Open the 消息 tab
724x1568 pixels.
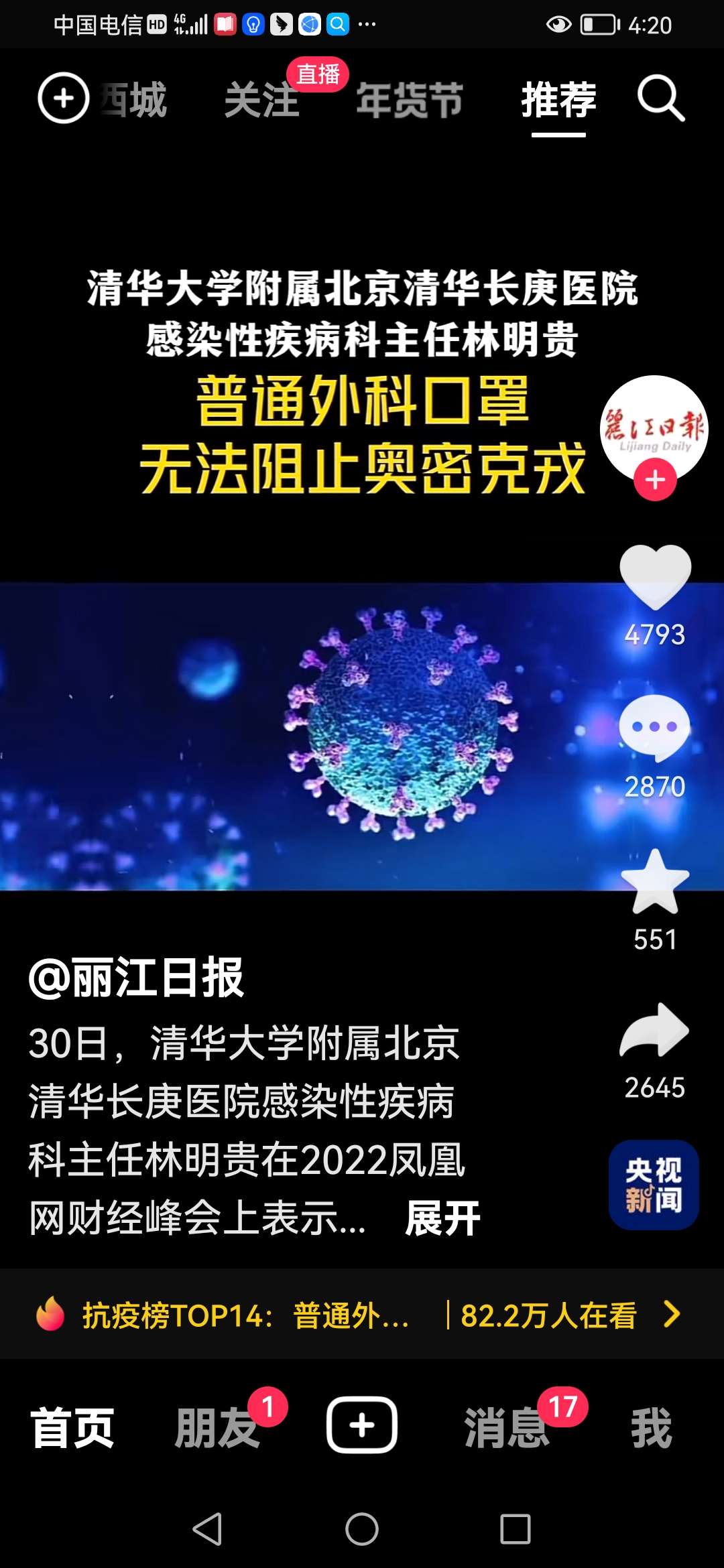click(x=507, y=1427)
